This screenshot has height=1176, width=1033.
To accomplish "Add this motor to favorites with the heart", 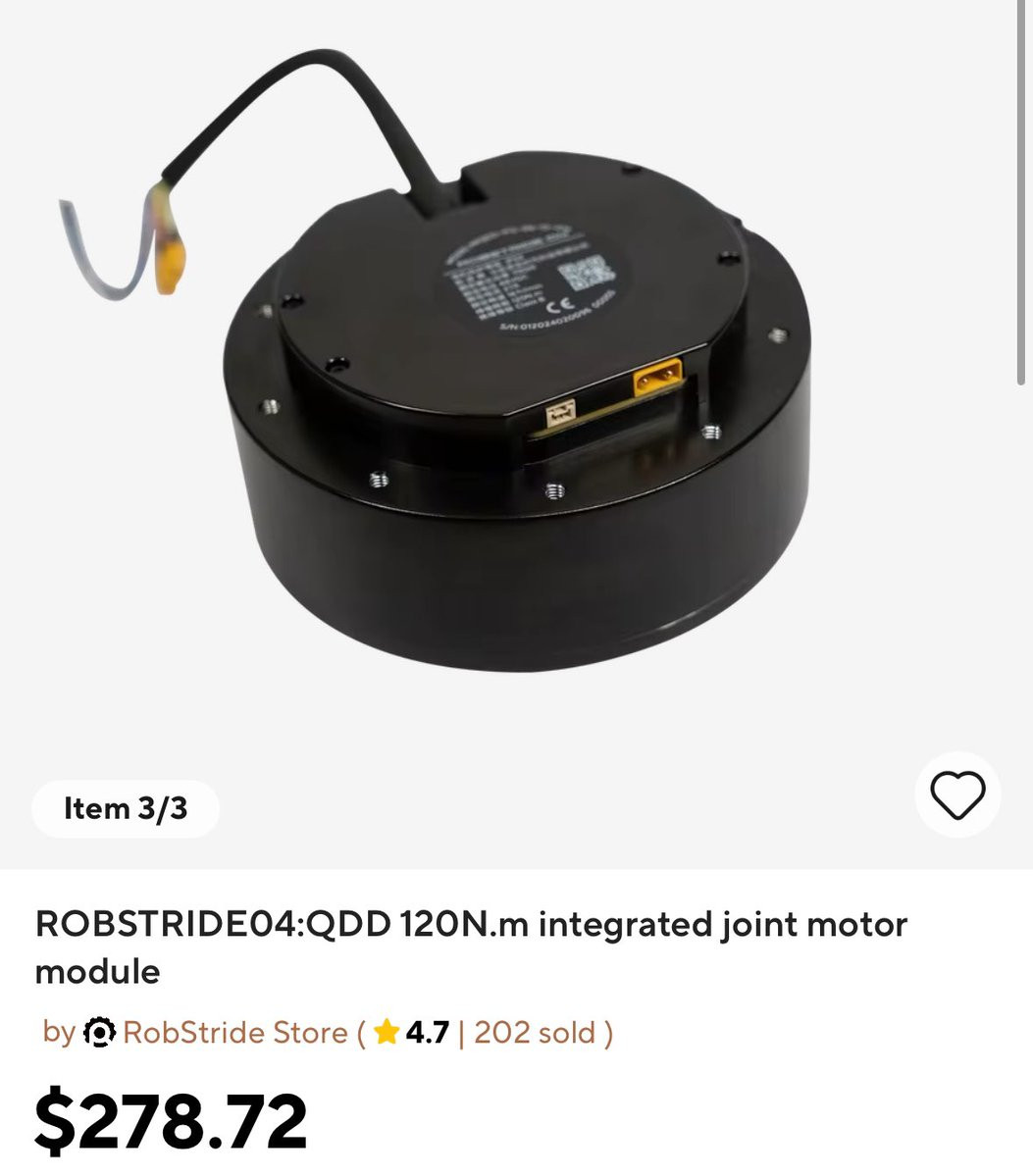I will [956, 794].
